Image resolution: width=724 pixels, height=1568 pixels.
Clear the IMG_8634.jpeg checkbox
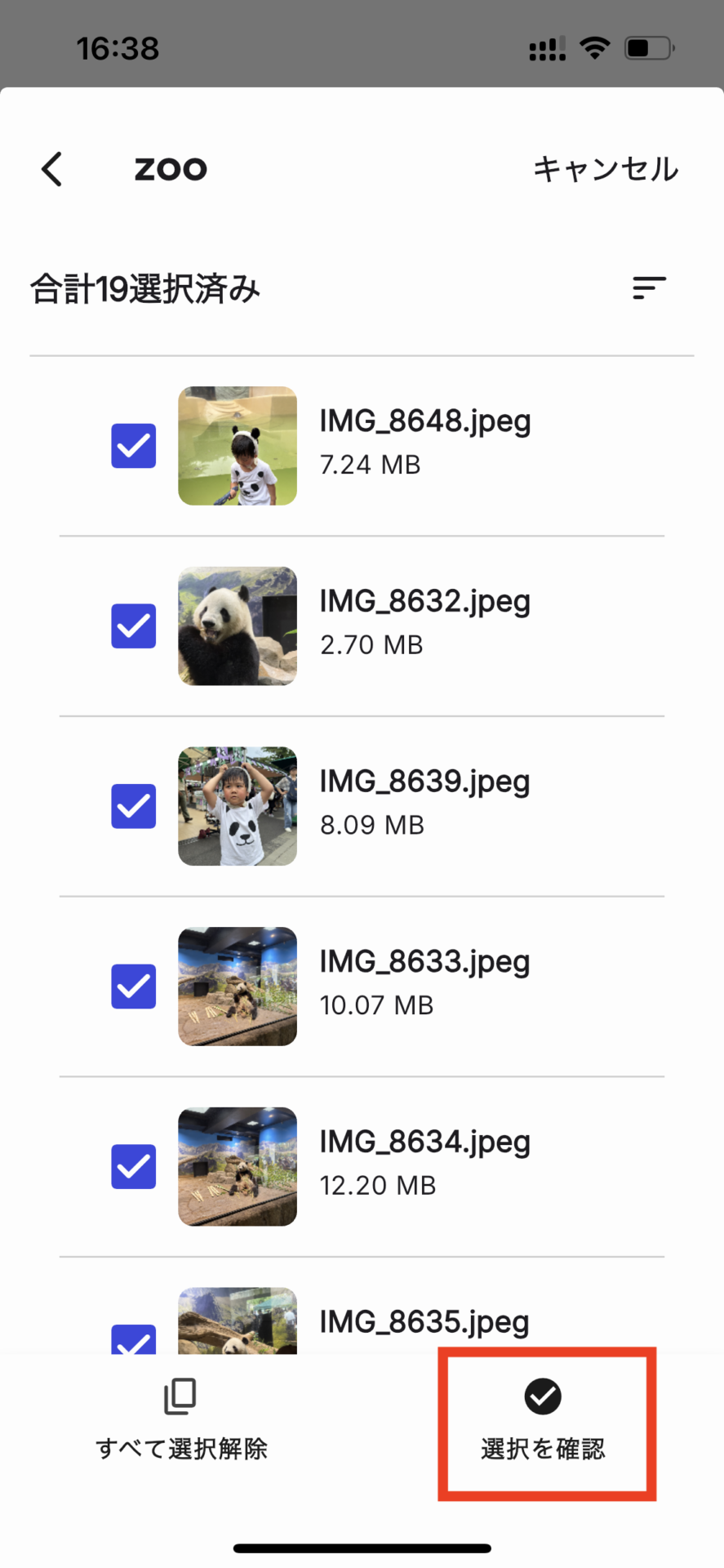[134, 1166]
